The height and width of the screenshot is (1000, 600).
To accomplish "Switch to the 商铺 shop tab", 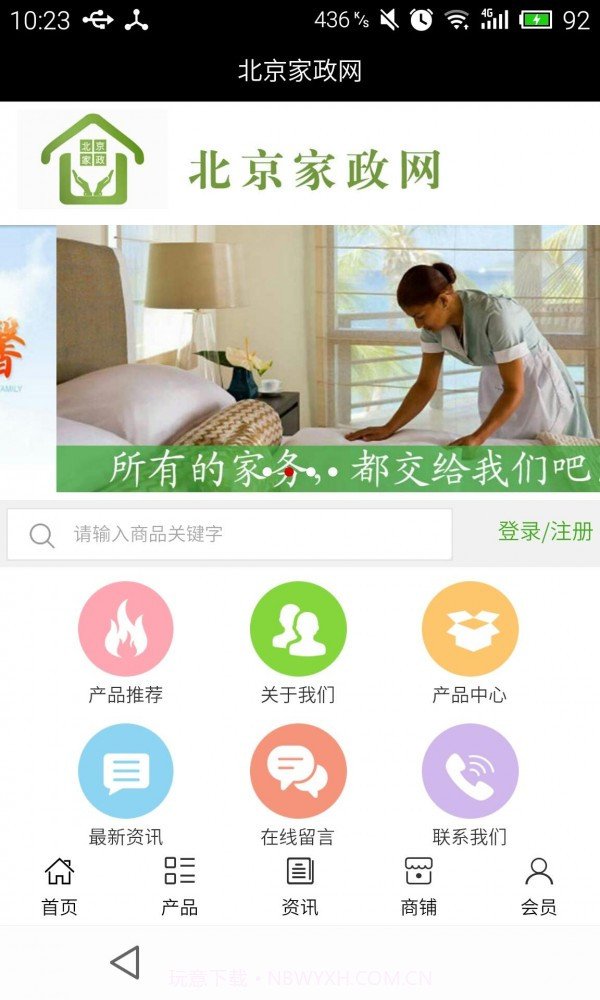I will [419, 886].
